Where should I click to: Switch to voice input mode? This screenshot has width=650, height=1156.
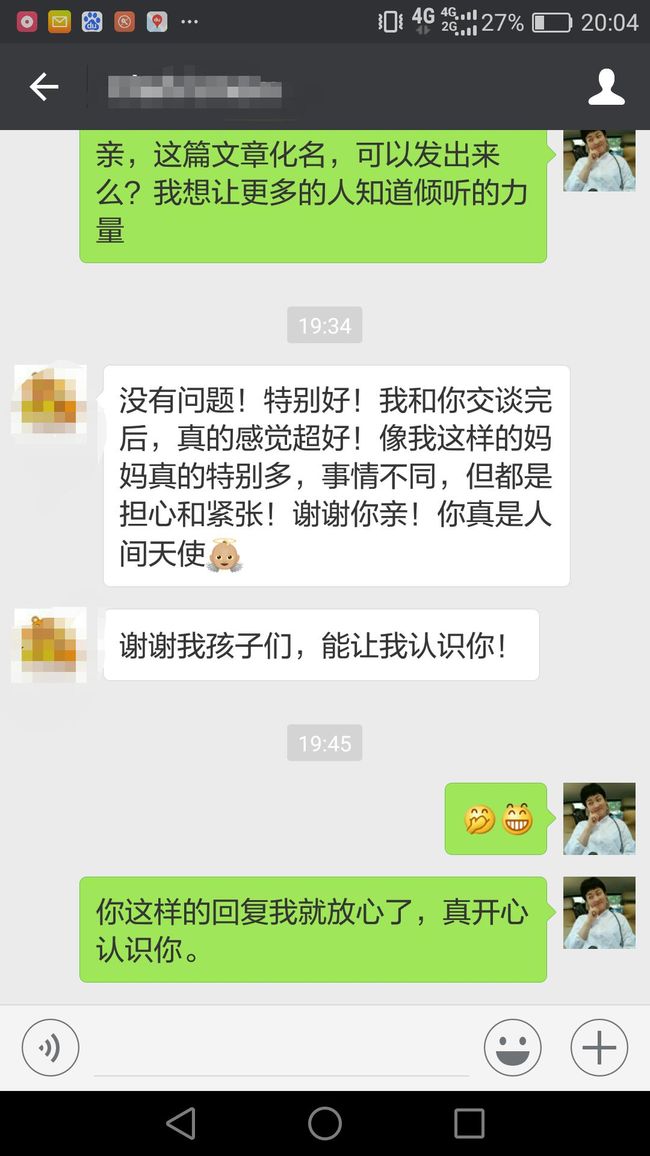tap(50, 1048)
